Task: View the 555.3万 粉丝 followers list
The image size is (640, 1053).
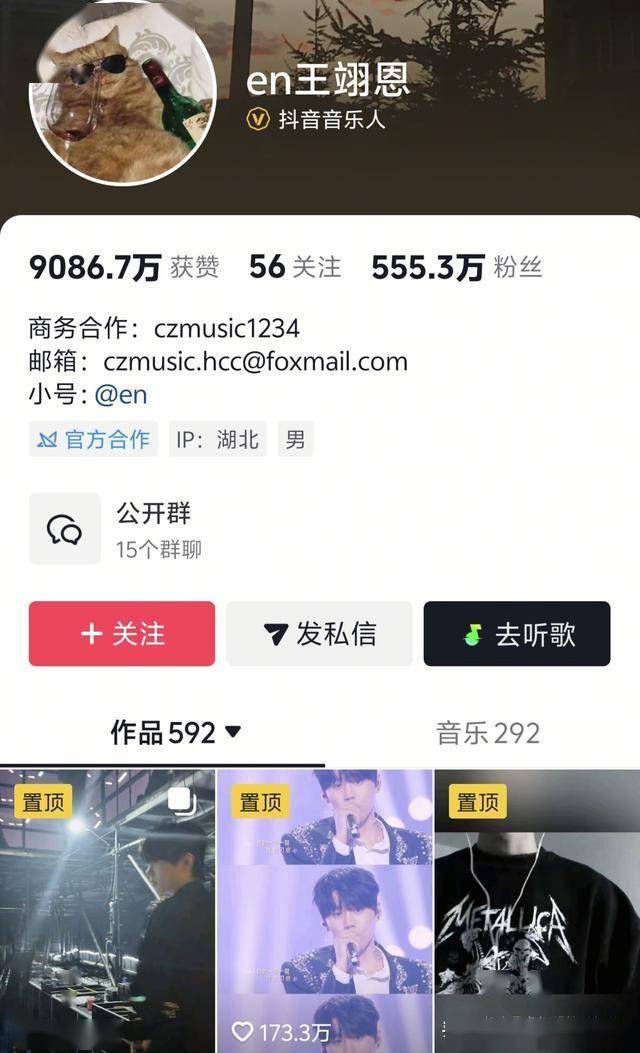Action: pos(456,267)
